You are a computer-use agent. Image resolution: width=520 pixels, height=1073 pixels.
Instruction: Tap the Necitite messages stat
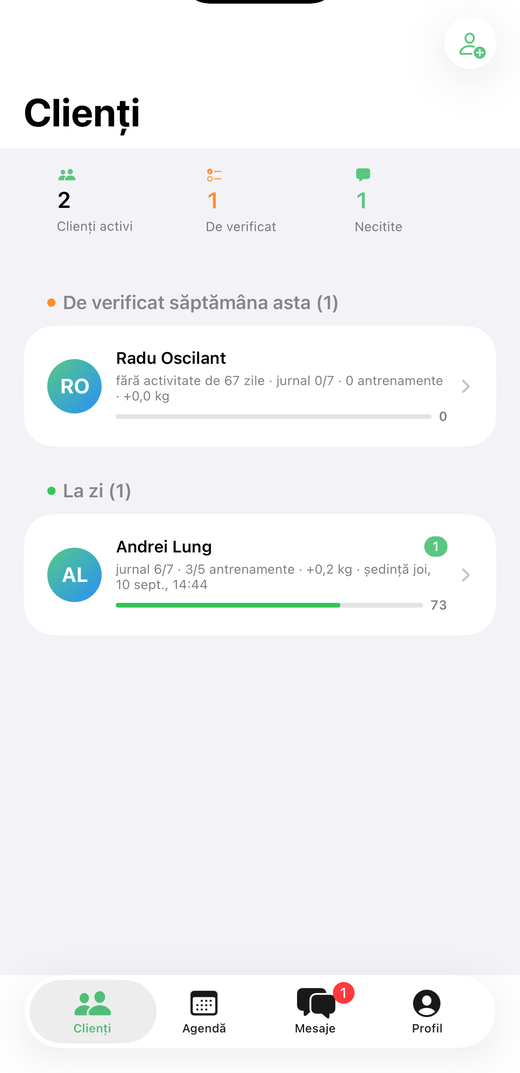378,201
